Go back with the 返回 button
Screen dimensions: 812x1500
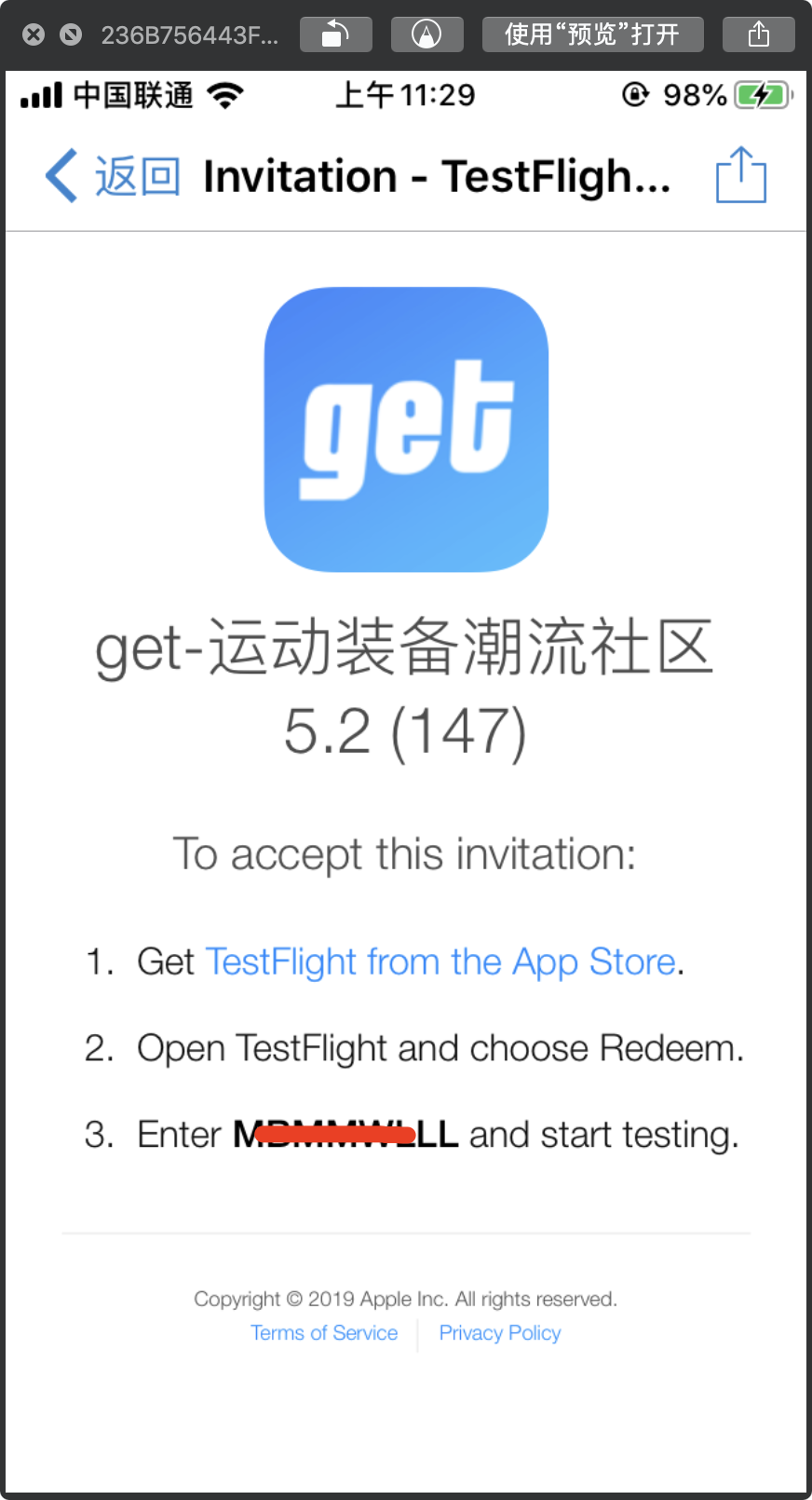(x=114, y=176)
